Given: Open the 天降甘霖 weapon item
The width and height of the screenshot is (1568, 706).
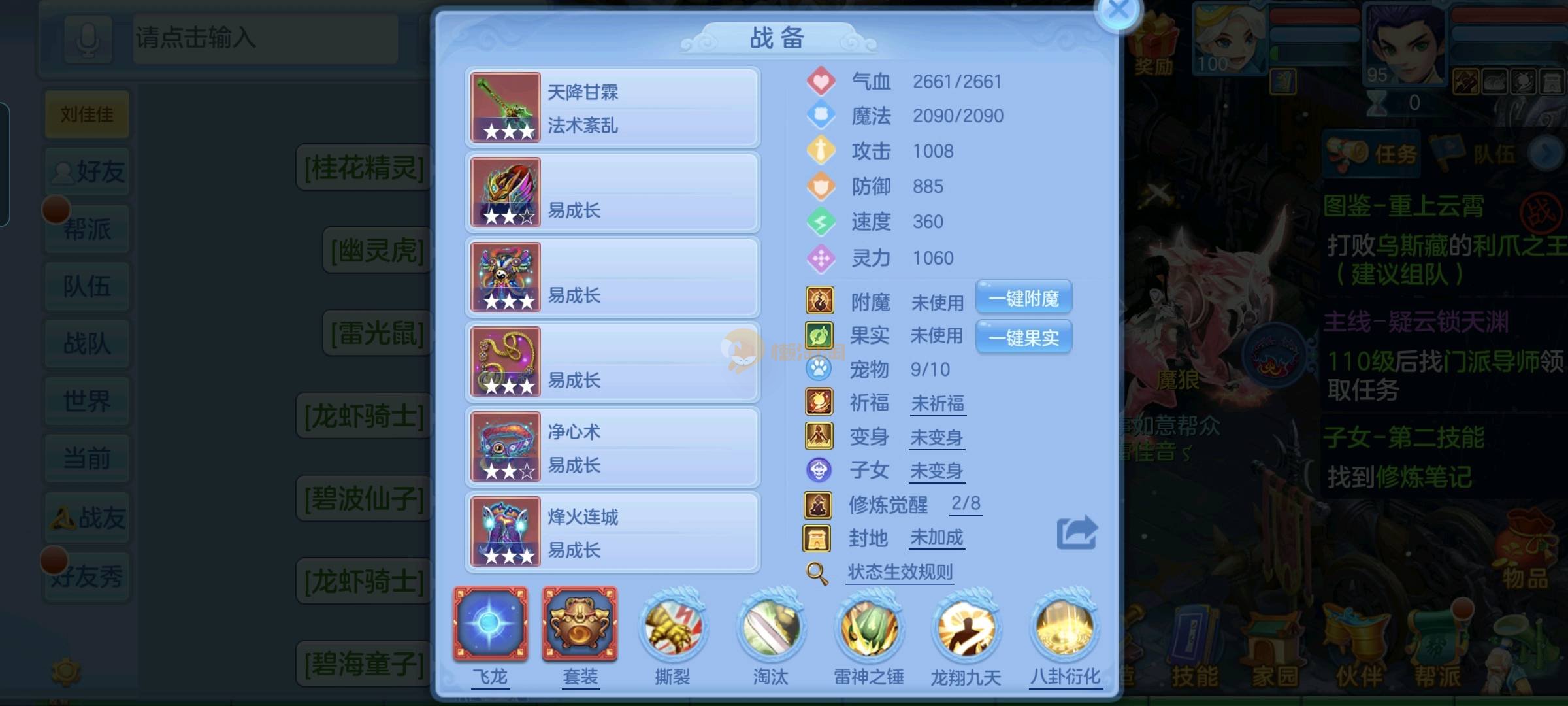Looking at the screenshot, I should [612, 108].
